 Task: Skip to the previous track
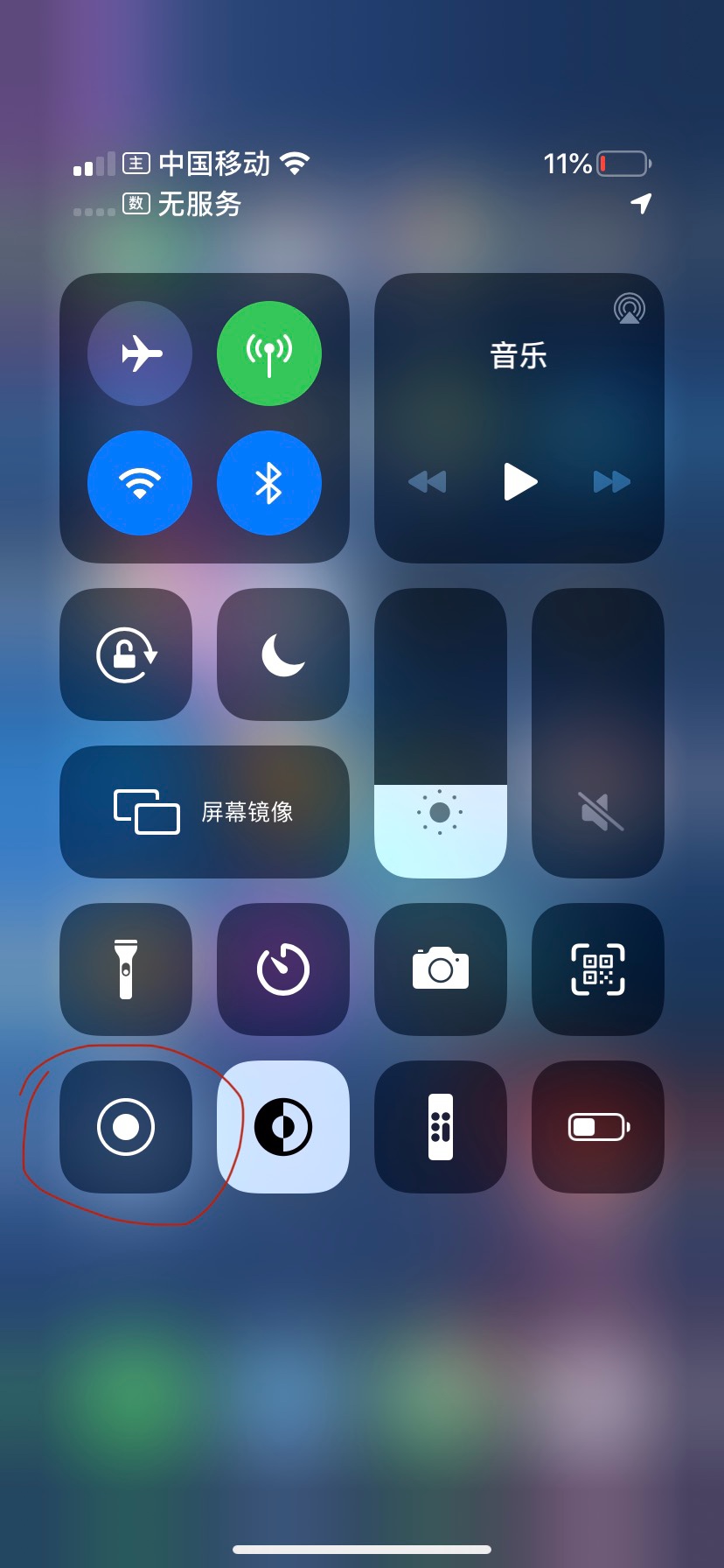click(428, 481)
